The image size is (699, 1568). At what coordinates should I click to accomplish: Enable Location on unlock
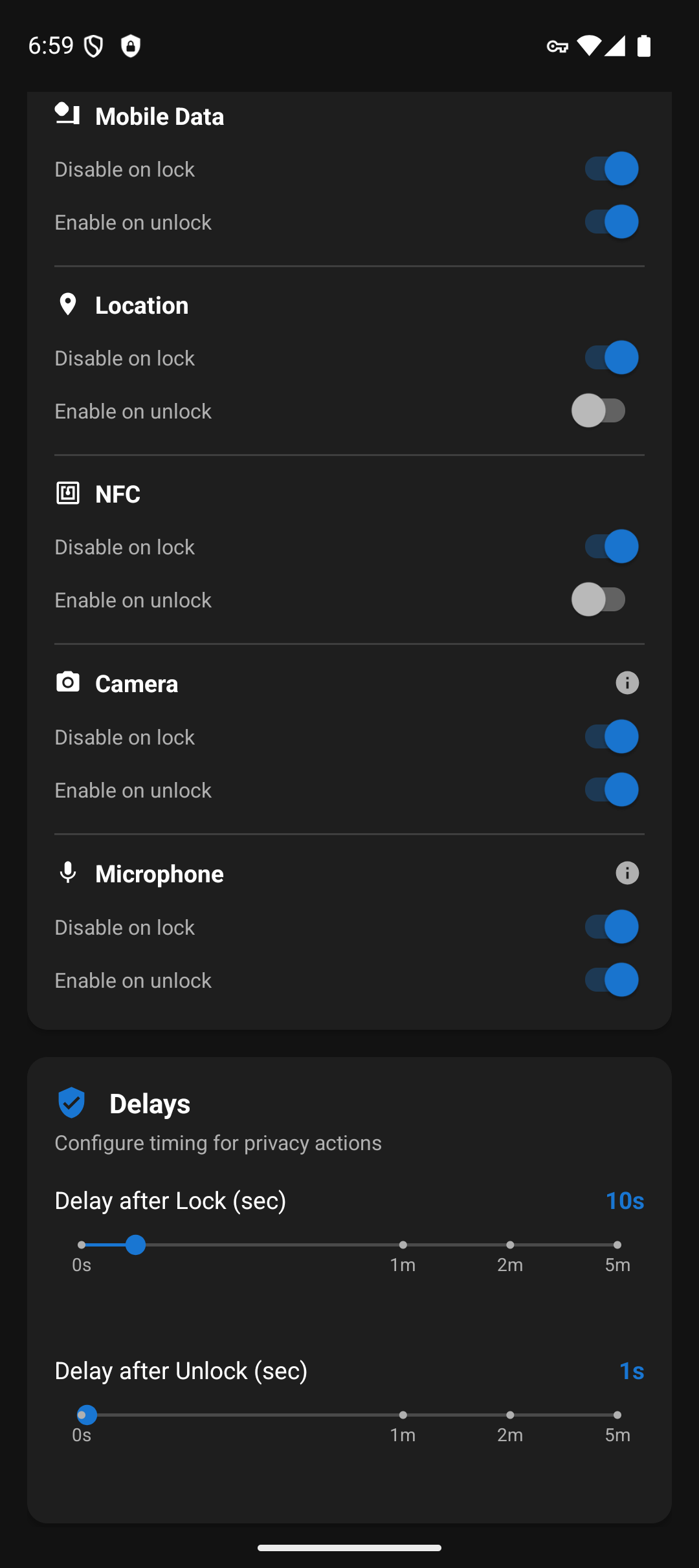pos(599,411)
